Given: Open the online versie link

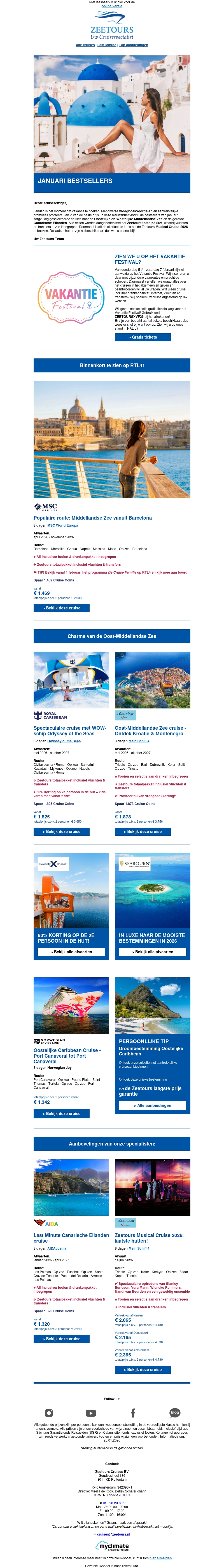Looking at the screenshot, I should click(111, 6).
